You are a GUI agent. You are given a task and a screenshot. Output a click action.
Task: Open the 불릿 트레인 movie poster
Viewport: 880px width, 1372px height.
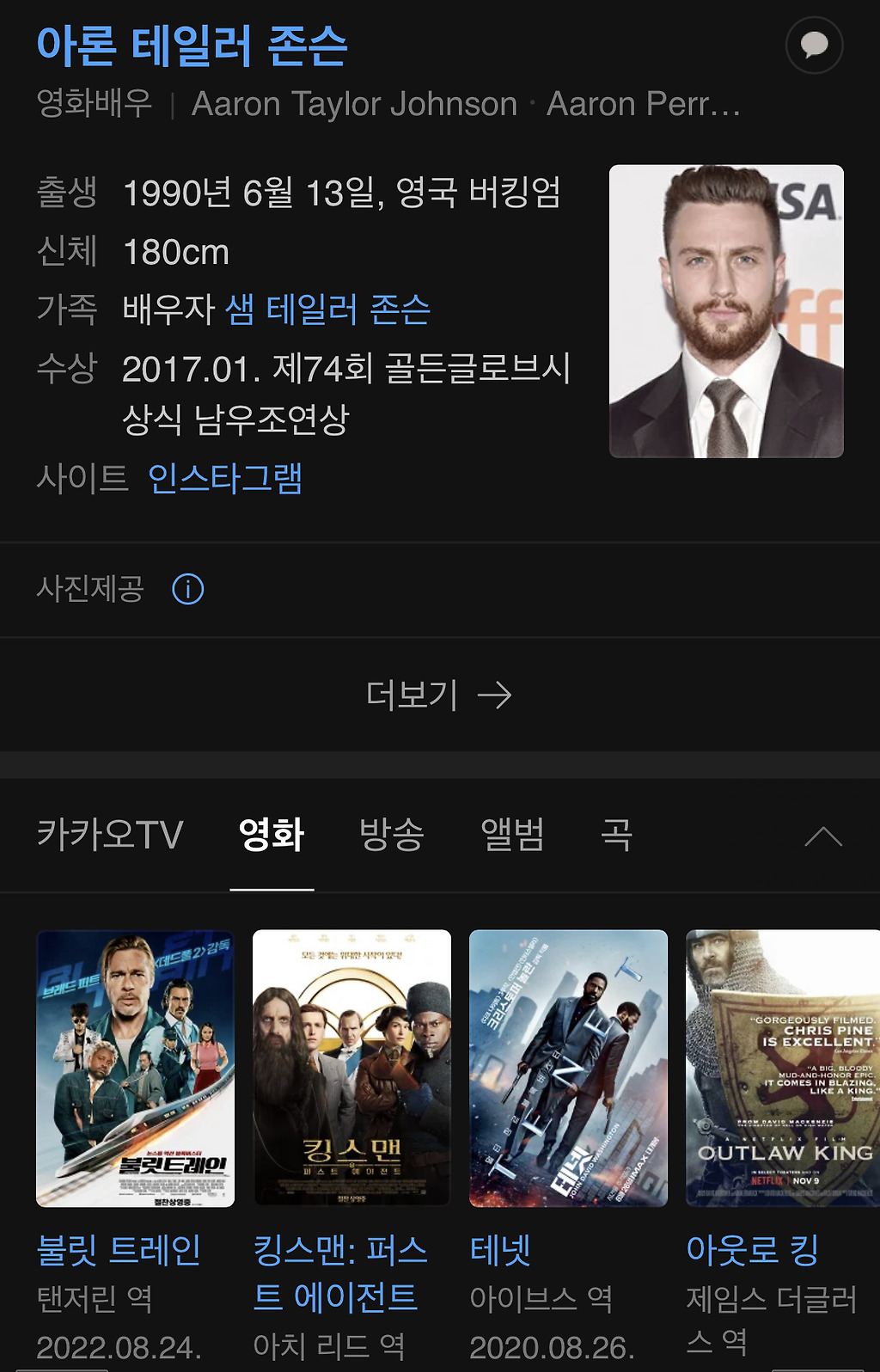point(135,1068)
